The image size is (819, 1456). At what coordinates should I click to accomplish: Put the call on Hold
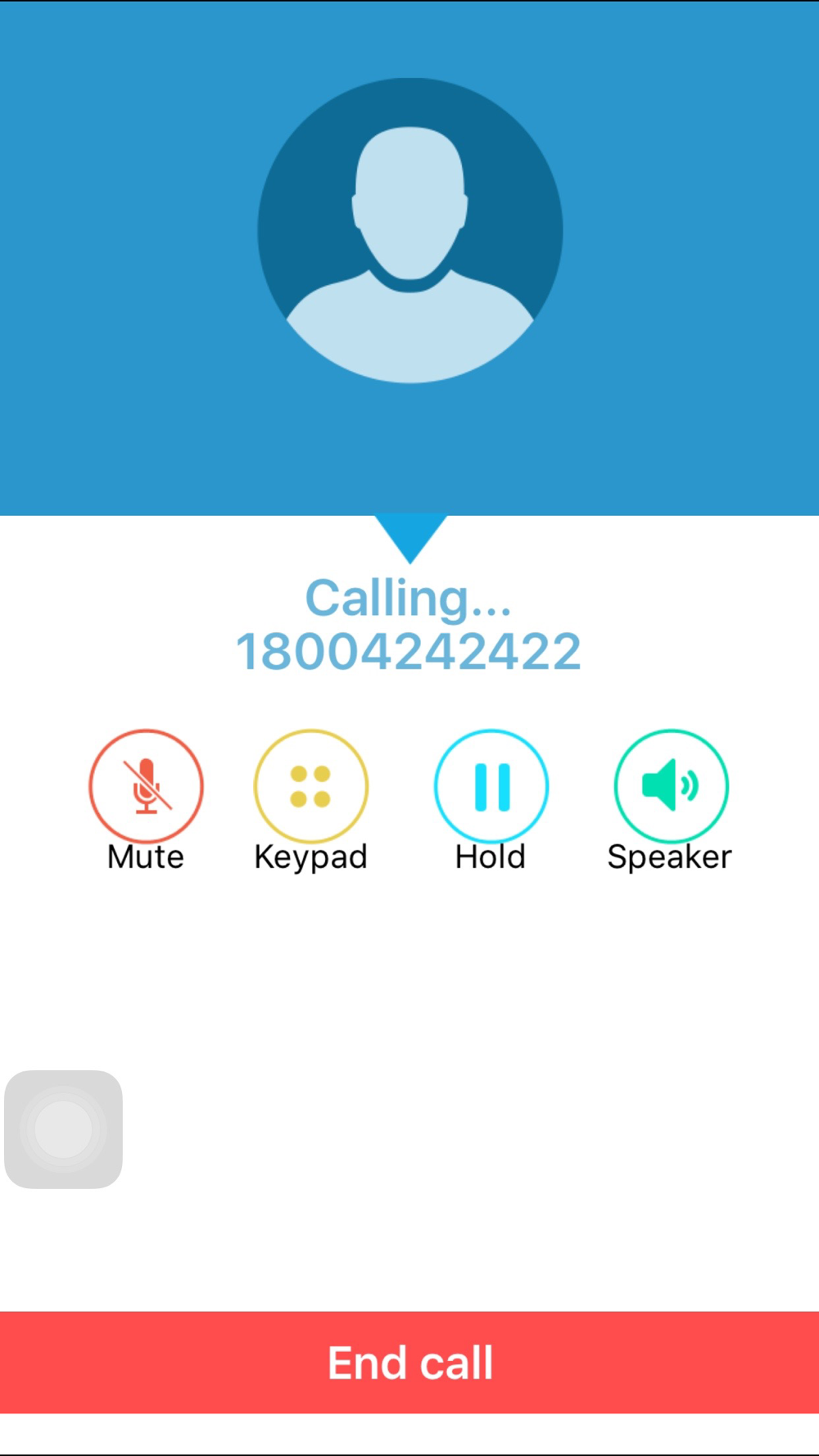click(x=491, y=786)
